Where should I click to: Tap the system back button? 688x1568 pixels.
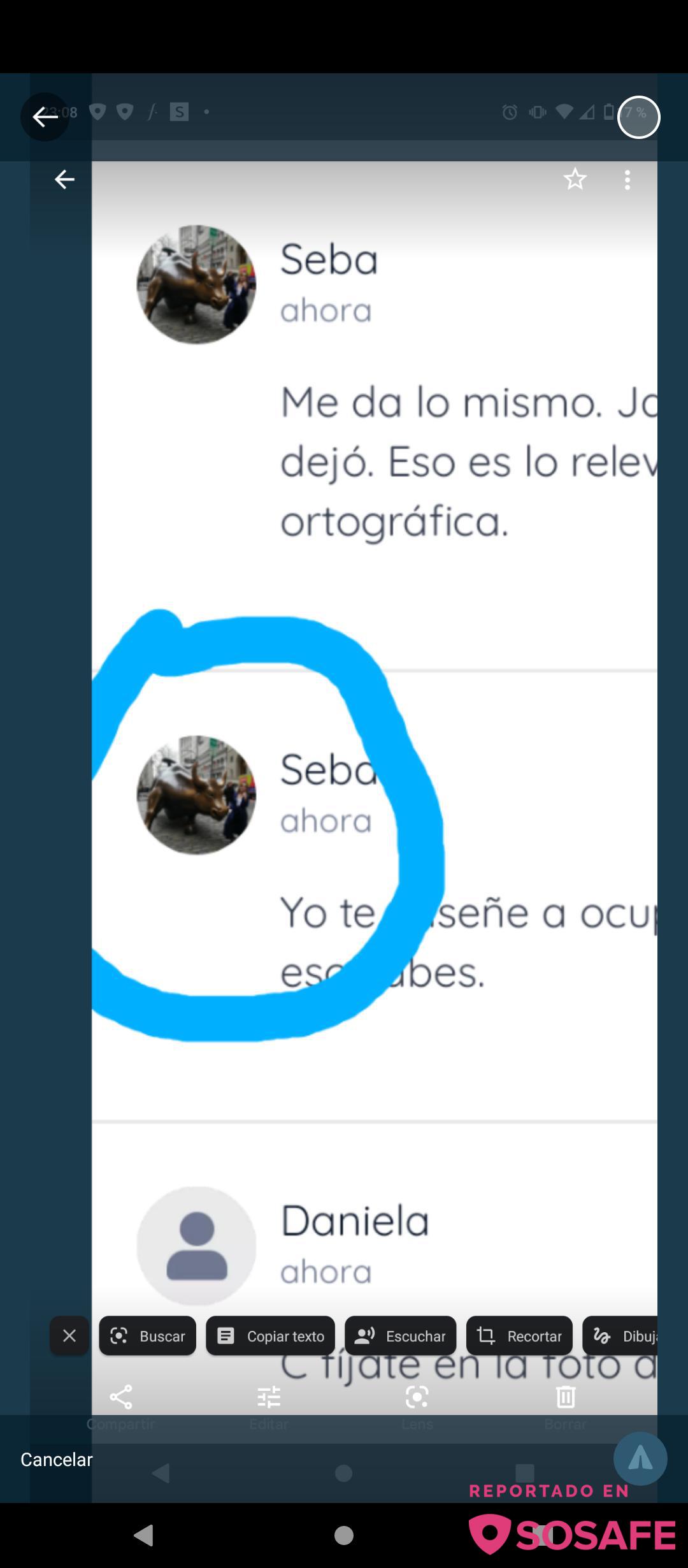point(144,1535)
